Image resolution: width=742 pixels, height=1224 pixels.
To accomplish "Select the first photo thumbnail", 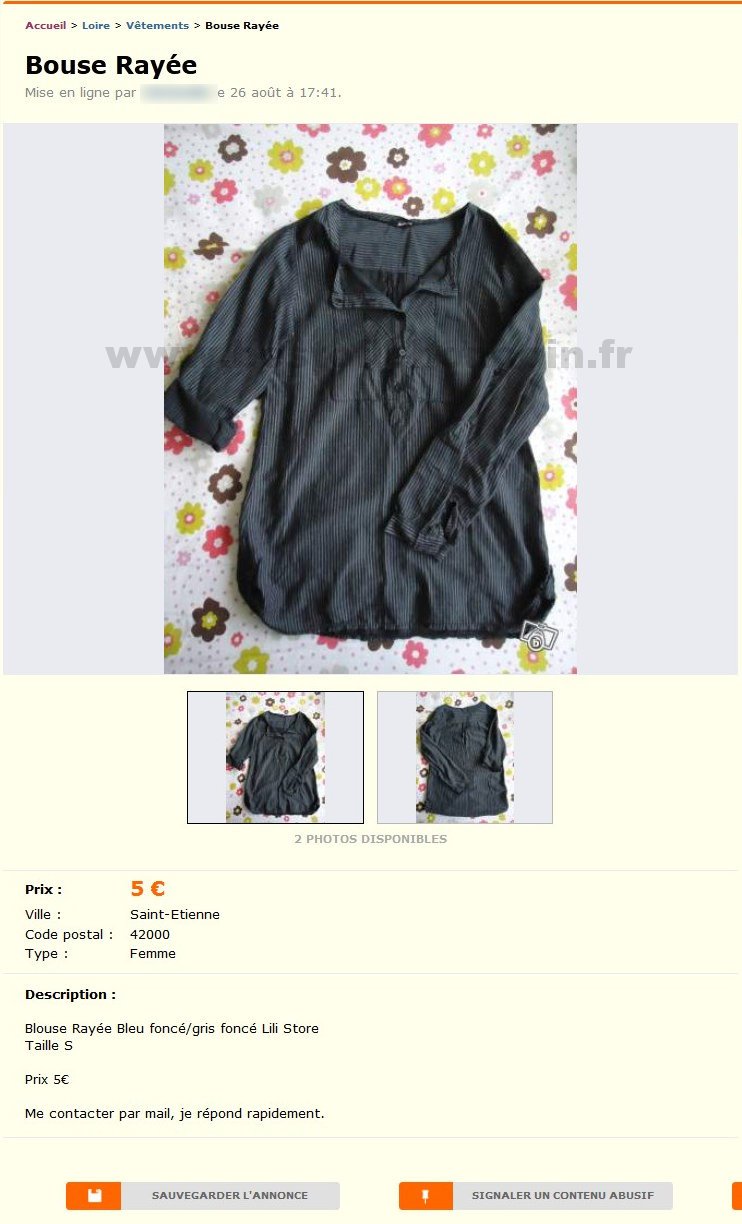I will pyautogui.click(x=275, y=757).
